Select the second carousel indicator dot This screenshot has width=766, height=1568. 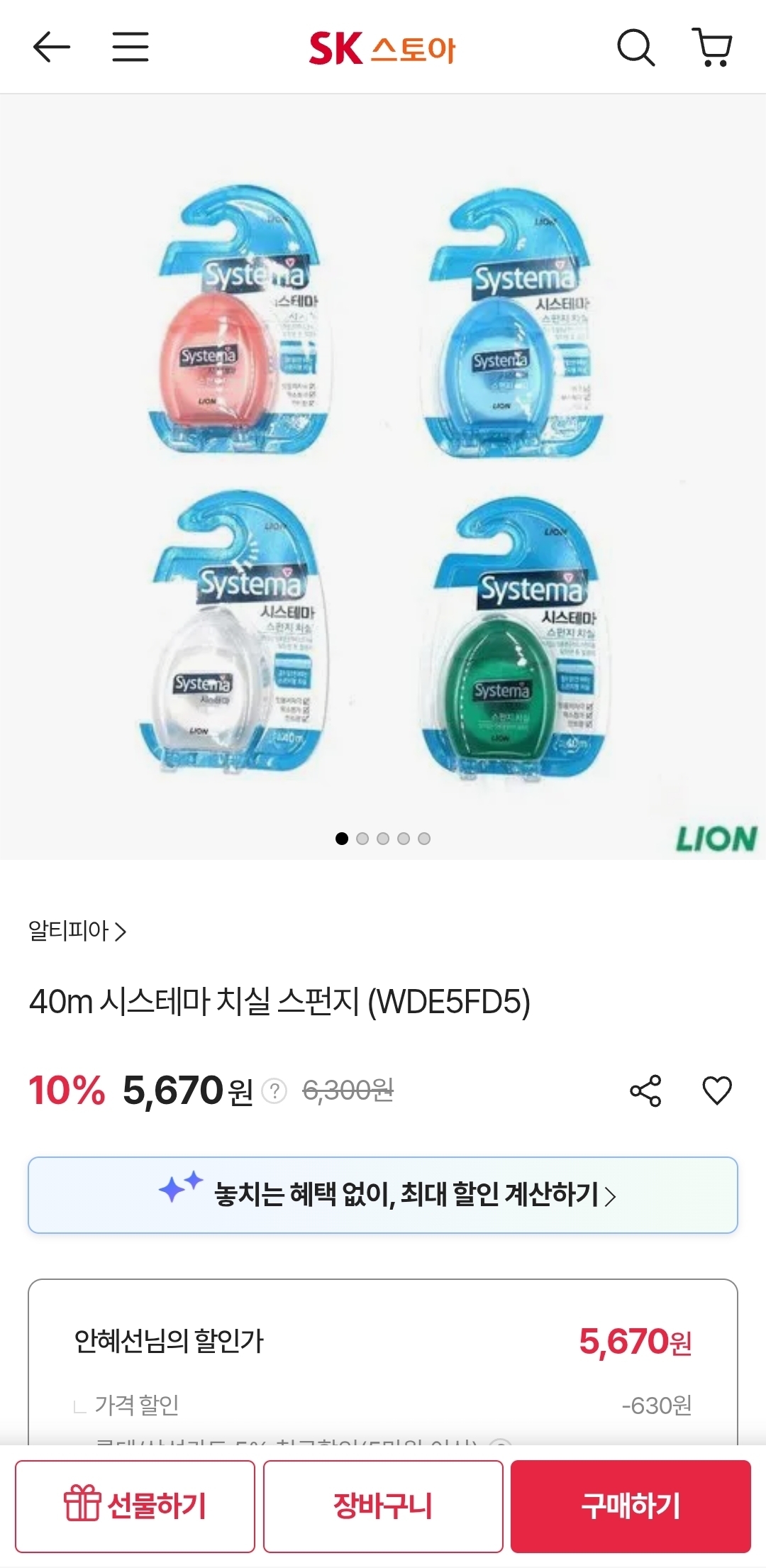tap(363, 838)
